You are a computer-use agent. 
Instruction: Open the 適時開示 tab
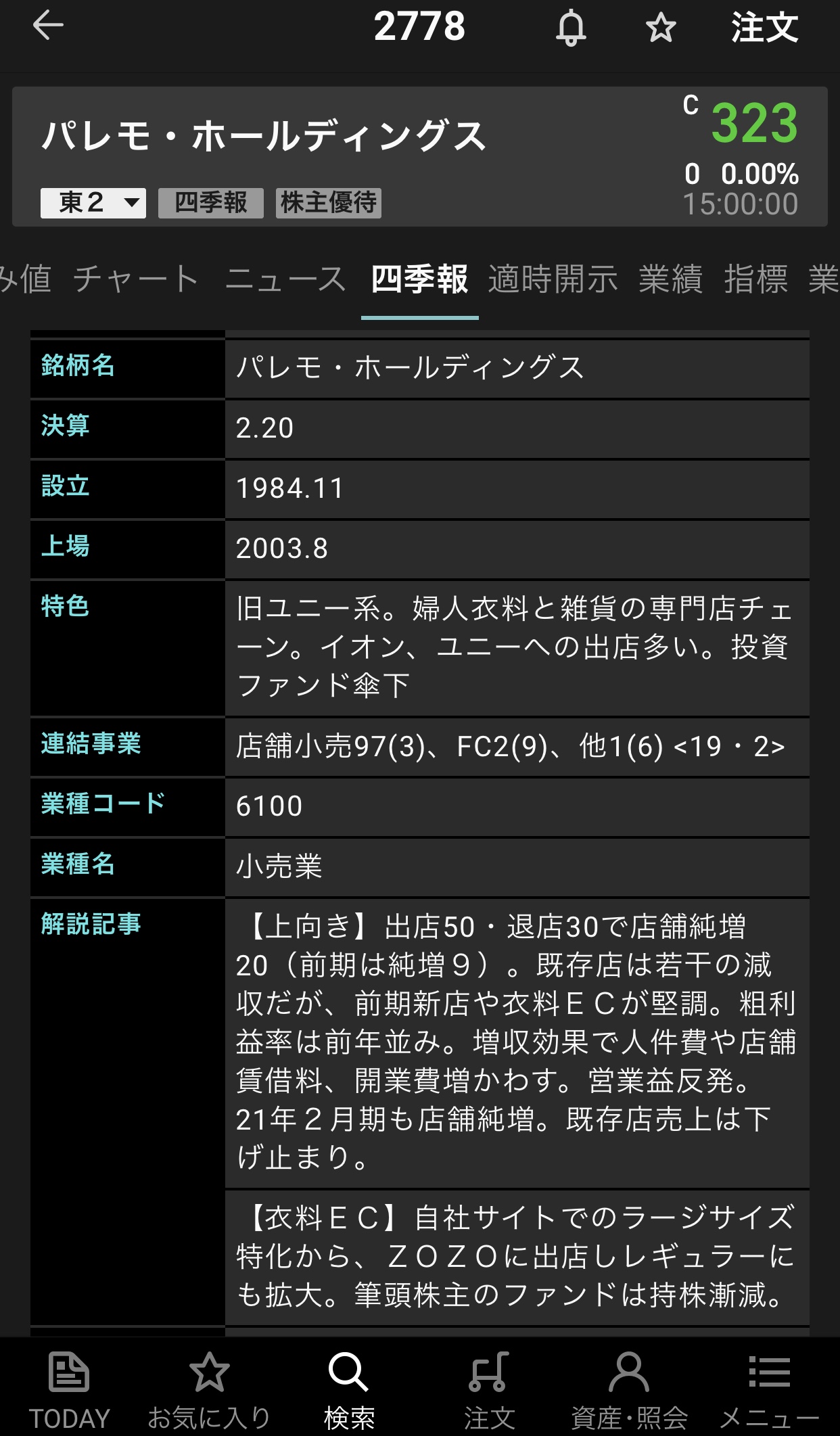[x=553, y=279]
